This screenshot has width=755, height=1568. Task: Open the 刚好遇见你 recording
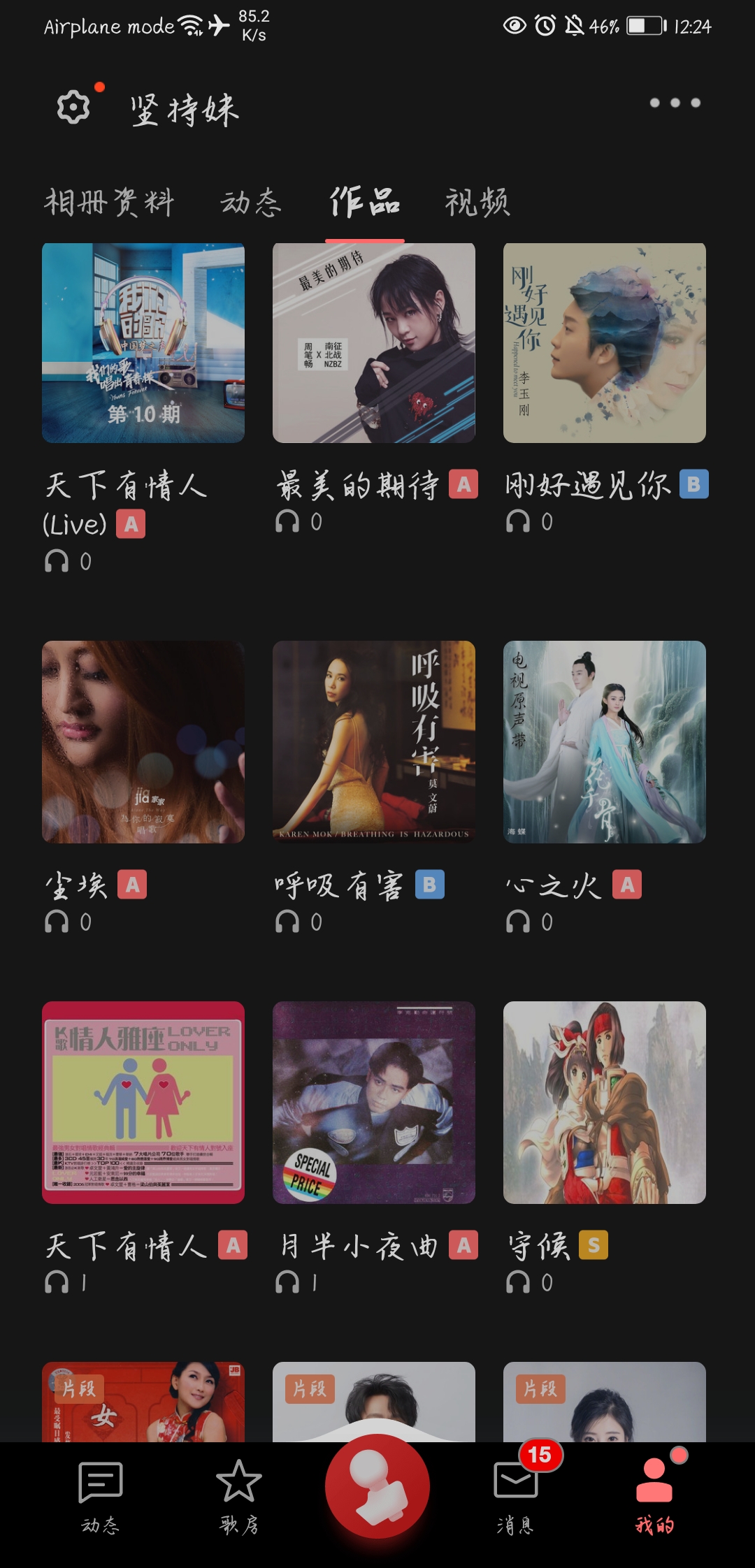point(605,343)
